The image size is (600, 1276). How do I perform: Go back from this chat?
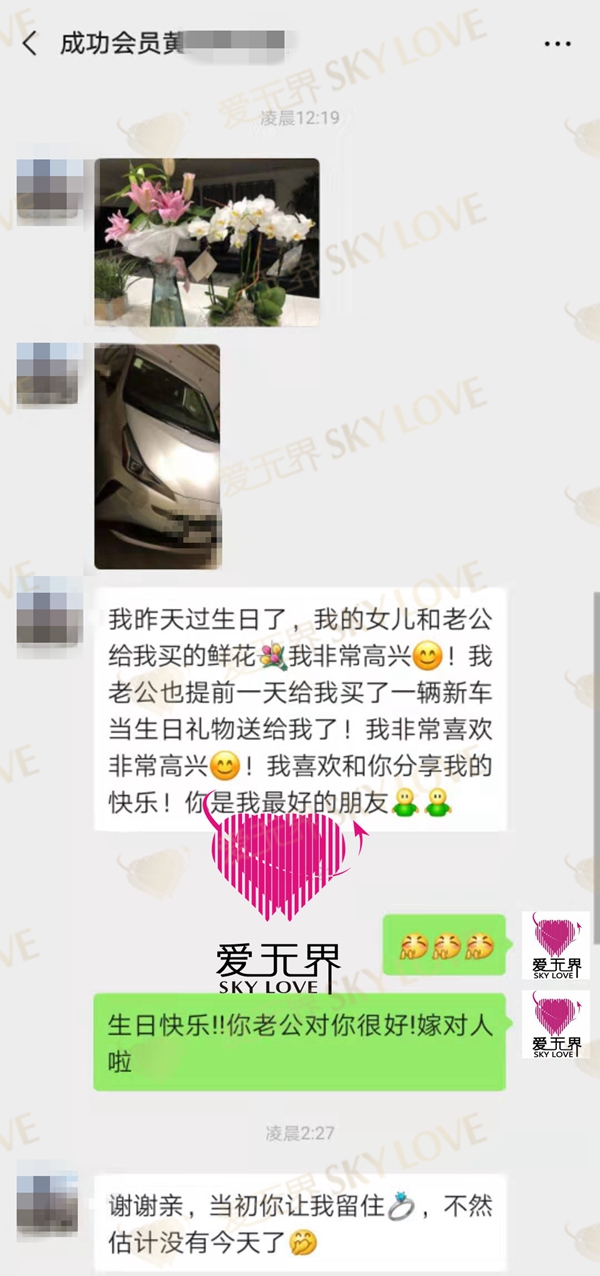click(30, 44)
